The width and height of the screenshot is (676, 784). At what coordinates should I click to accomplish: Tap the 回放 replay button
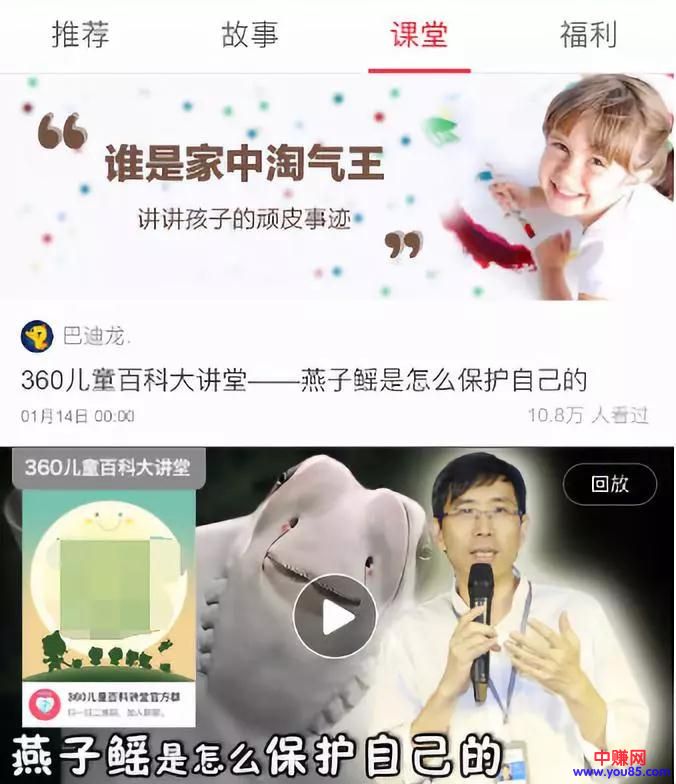click(609, 485)
